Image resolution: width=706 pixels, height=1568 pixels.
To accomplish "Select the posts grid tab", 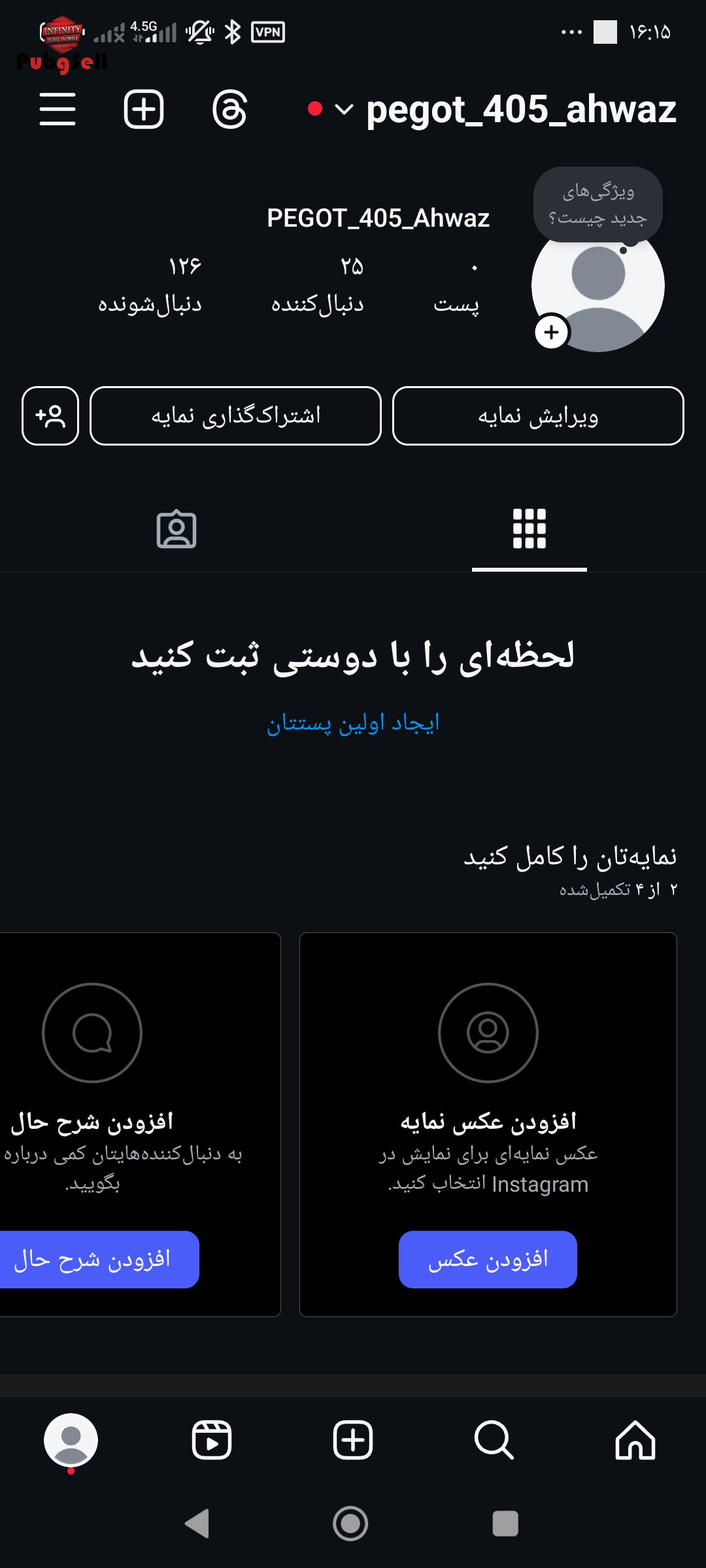I will point(529,529).
